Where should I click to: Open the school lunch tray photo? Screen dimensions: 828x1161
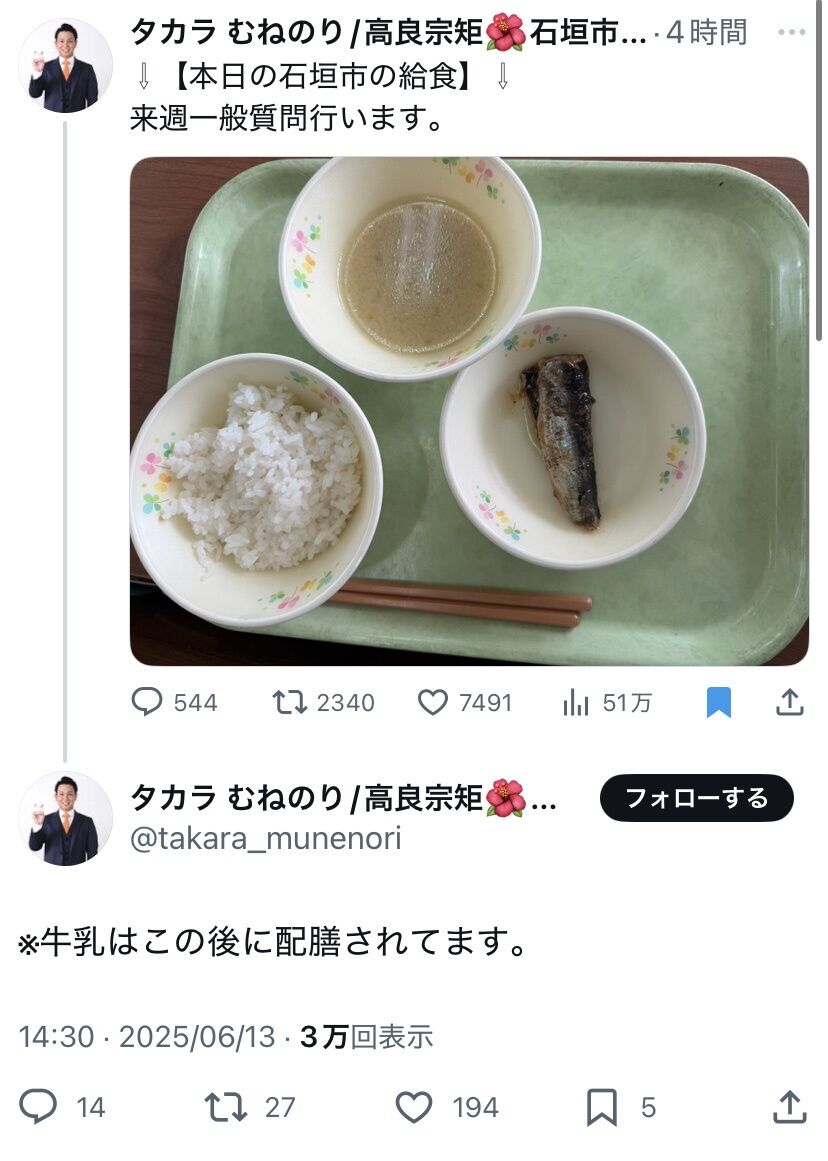click(470, 411)
